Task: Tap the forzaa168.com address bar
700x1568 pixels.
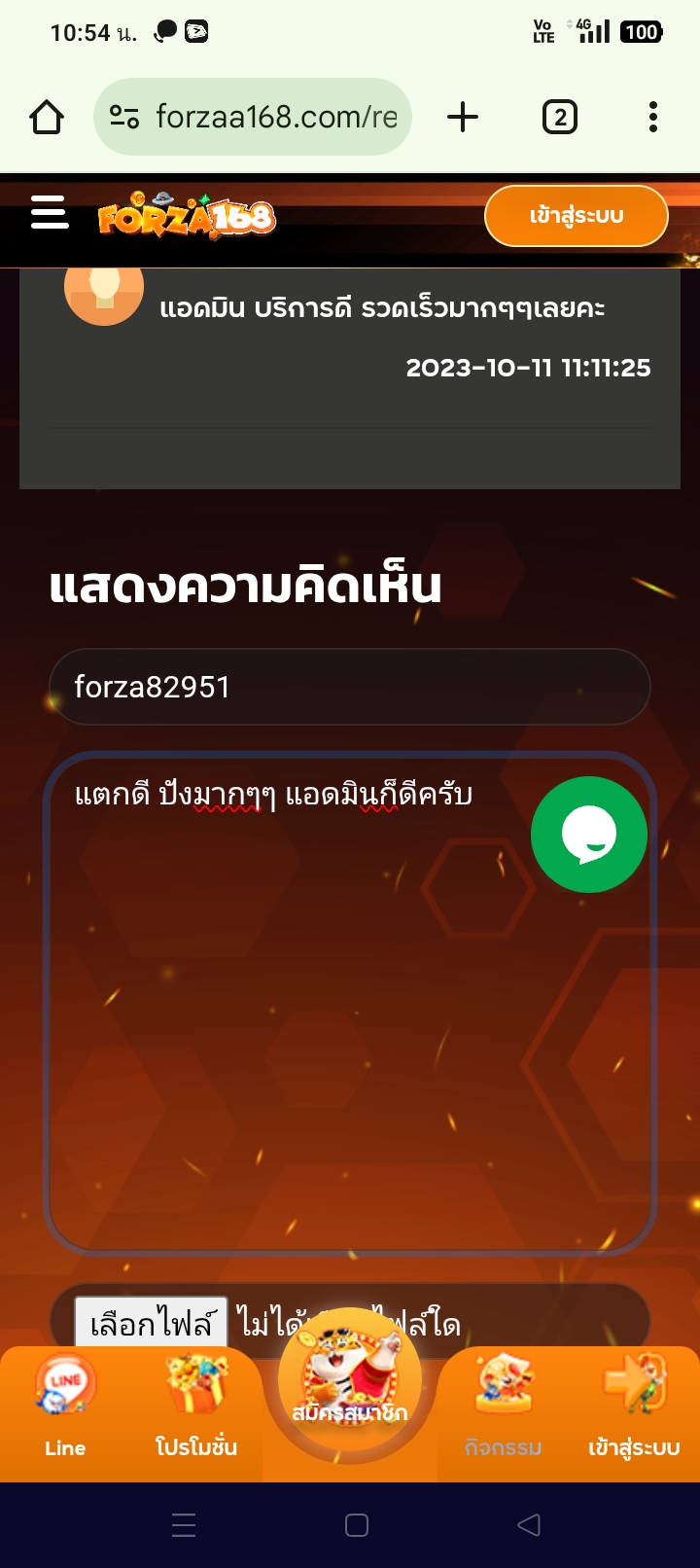Action: (x=253, y=117)
